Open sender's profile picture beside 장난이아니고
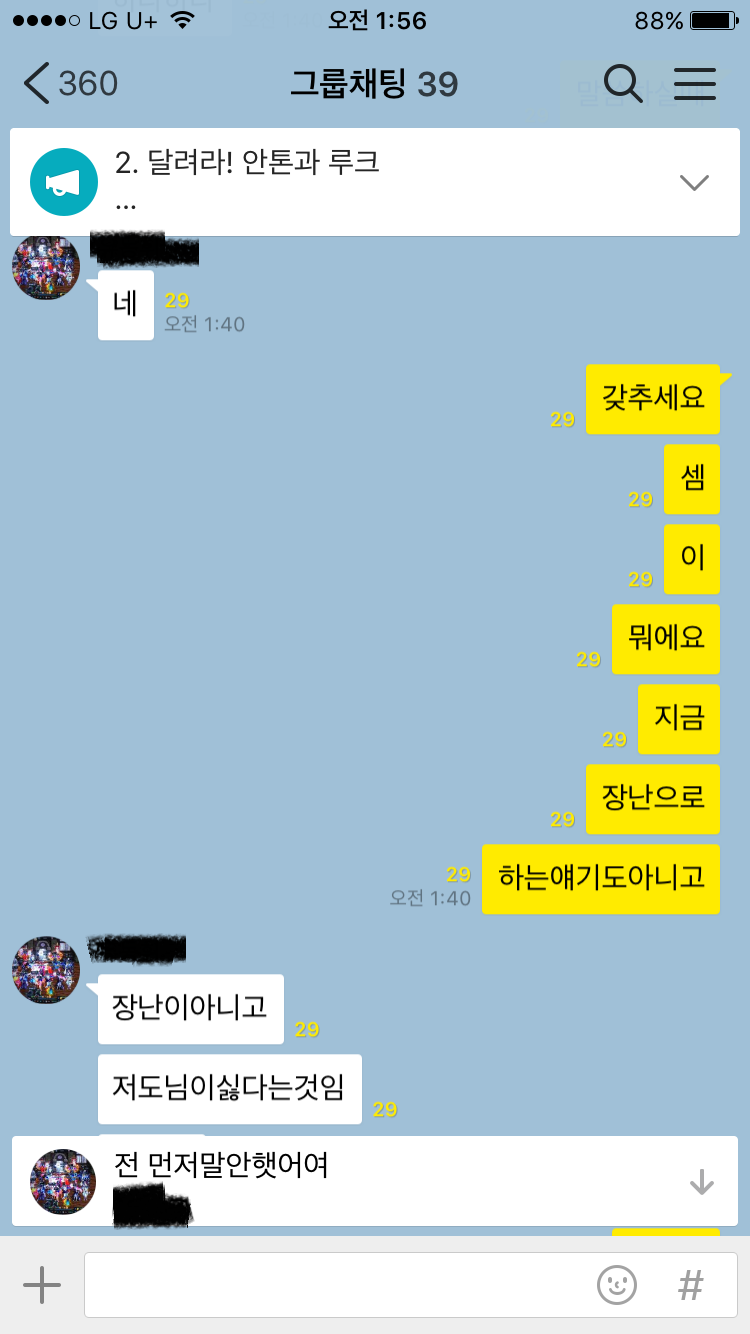 [46, 969]
